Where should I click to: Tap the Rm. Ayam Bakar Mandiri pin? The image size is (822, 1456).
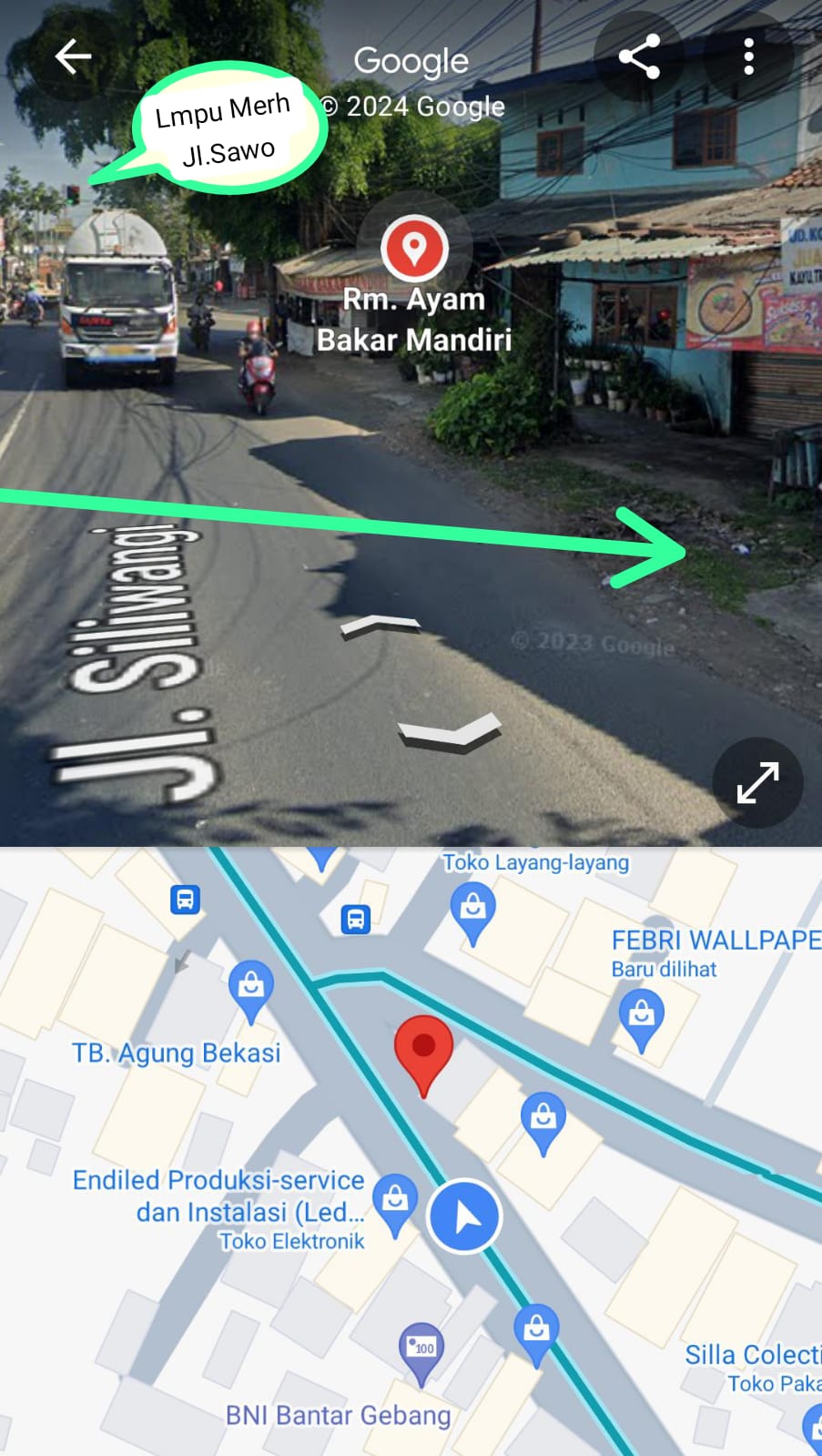click(x=414, y=248)
